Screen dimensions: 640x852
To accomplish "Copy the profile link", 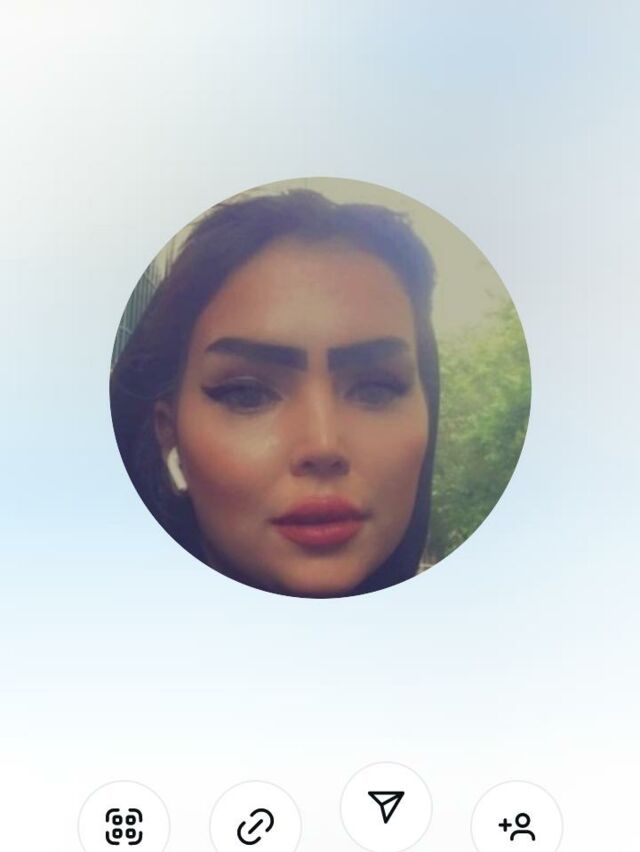I will [x=255, y=827].
